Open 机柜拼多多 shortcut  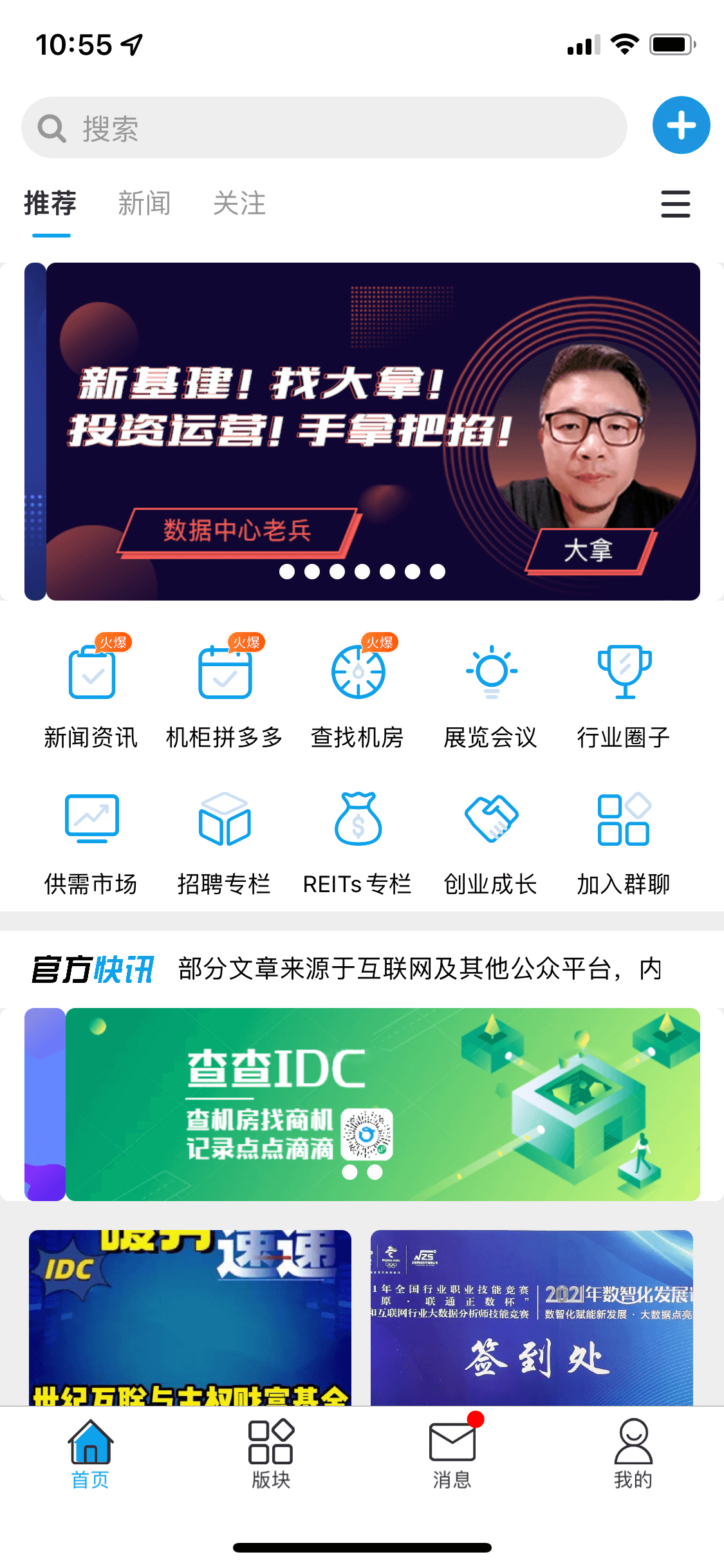(x=224, y=695)
